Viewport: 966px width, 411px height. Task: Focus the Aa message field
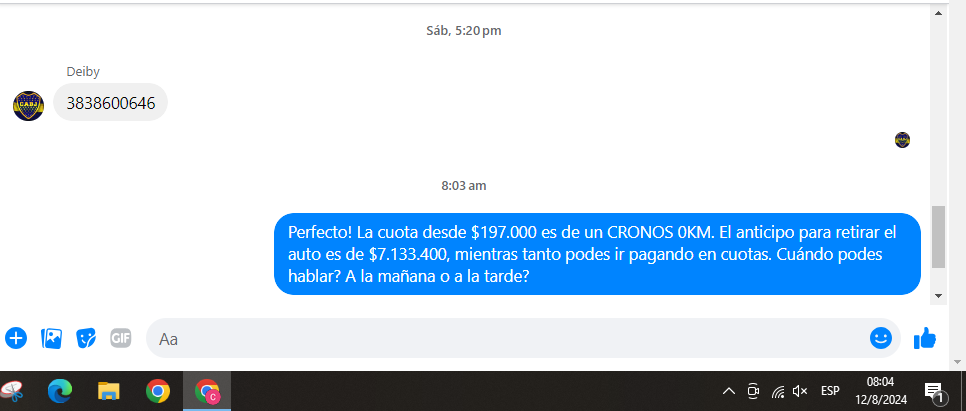coord(500,339)
